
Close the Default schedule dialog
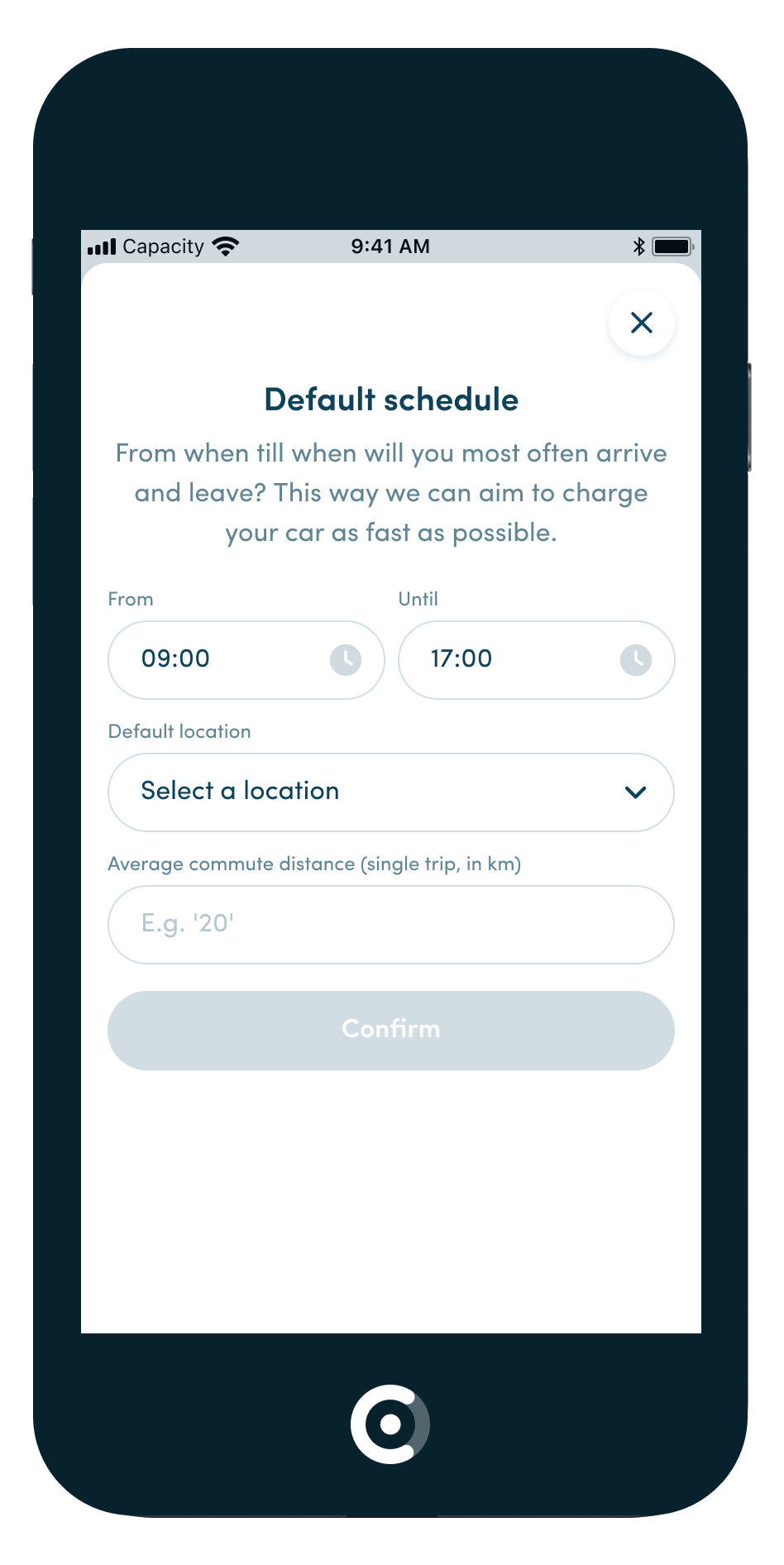pos(641,323)
